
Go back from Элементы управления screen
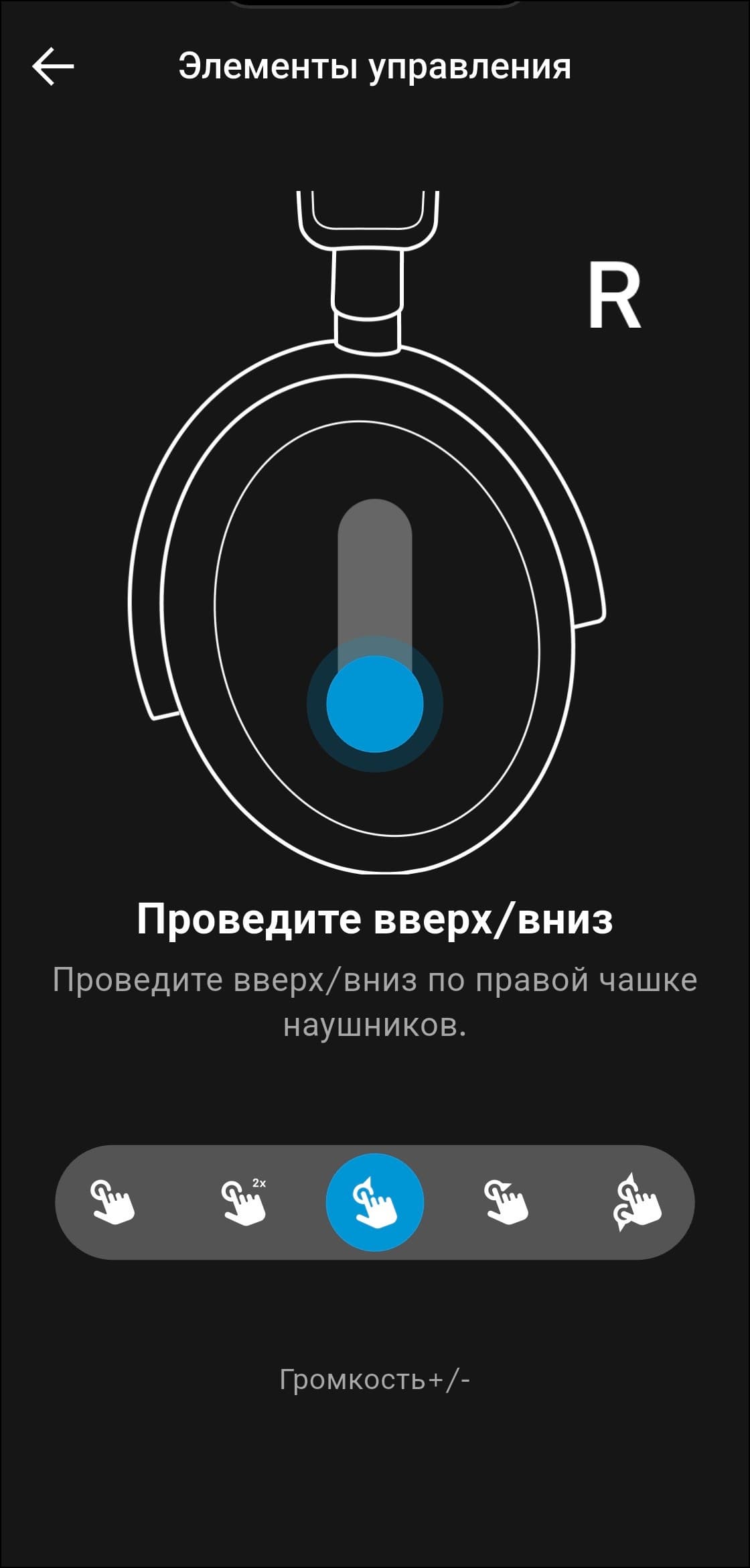click(x=53, y=66)
